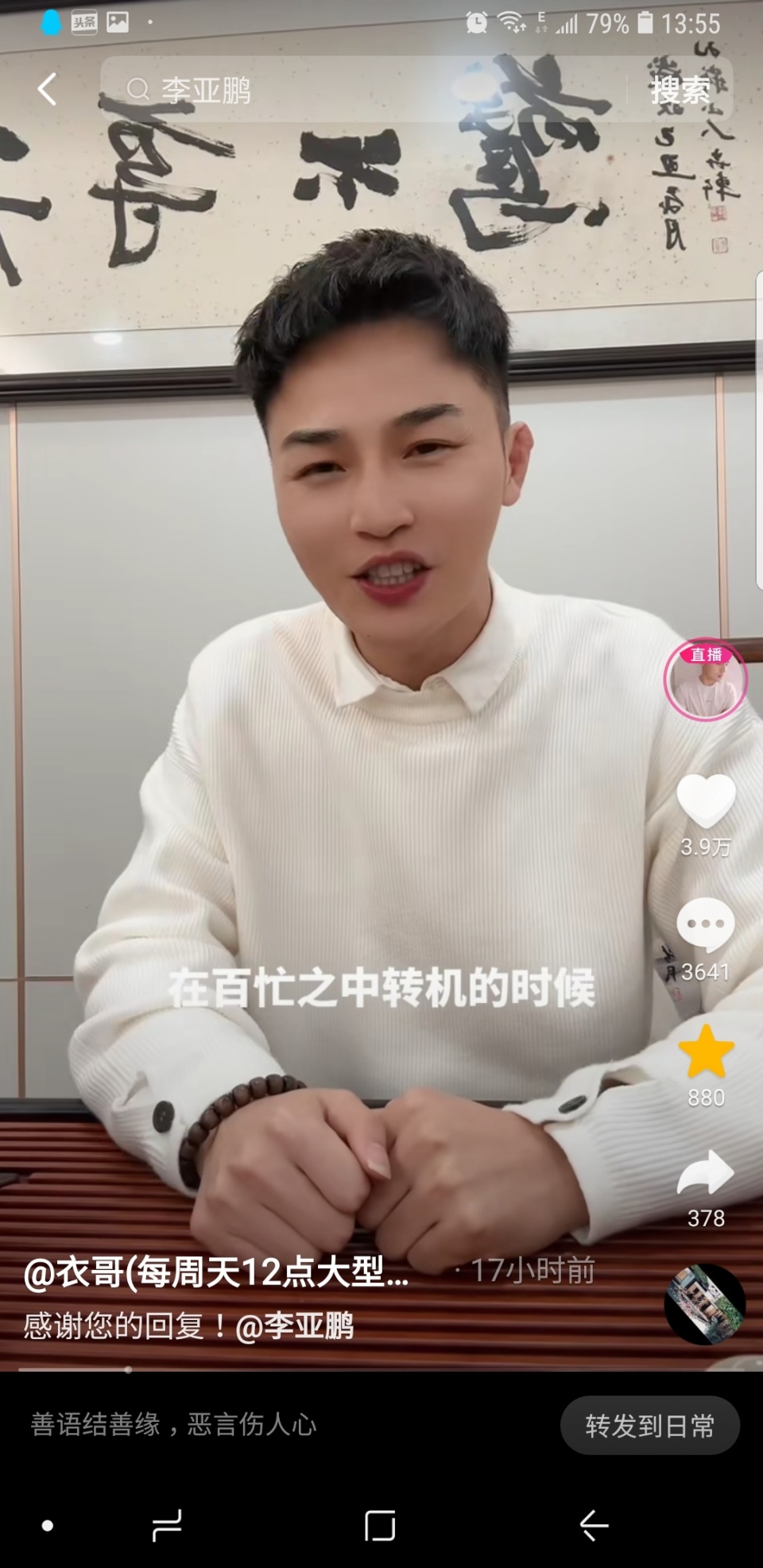This screenshot has height=1568, width=763.
Task: Open the 头条 app notification in status bar
Action: pyautogui.click(x=83, y=21)
